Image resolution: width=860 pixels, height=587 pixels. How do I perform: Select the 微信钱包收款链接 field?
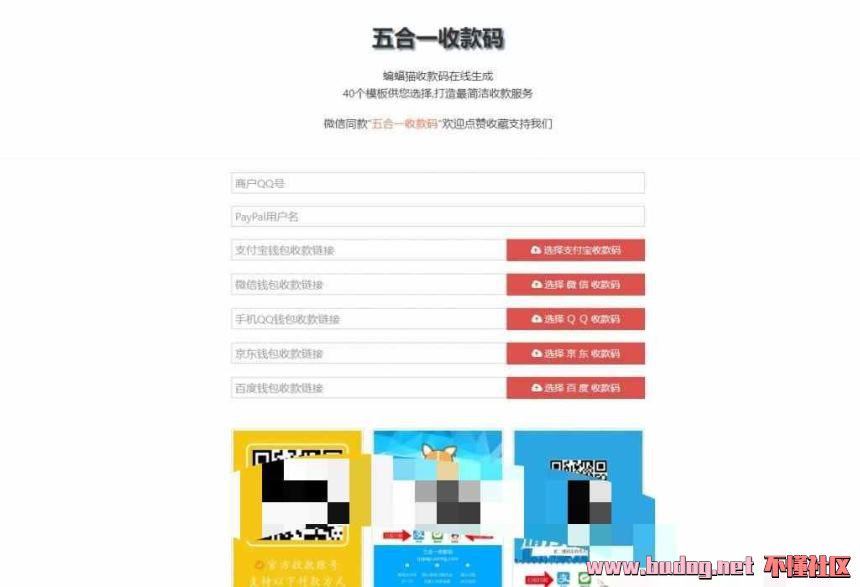(x=368, y=285)
